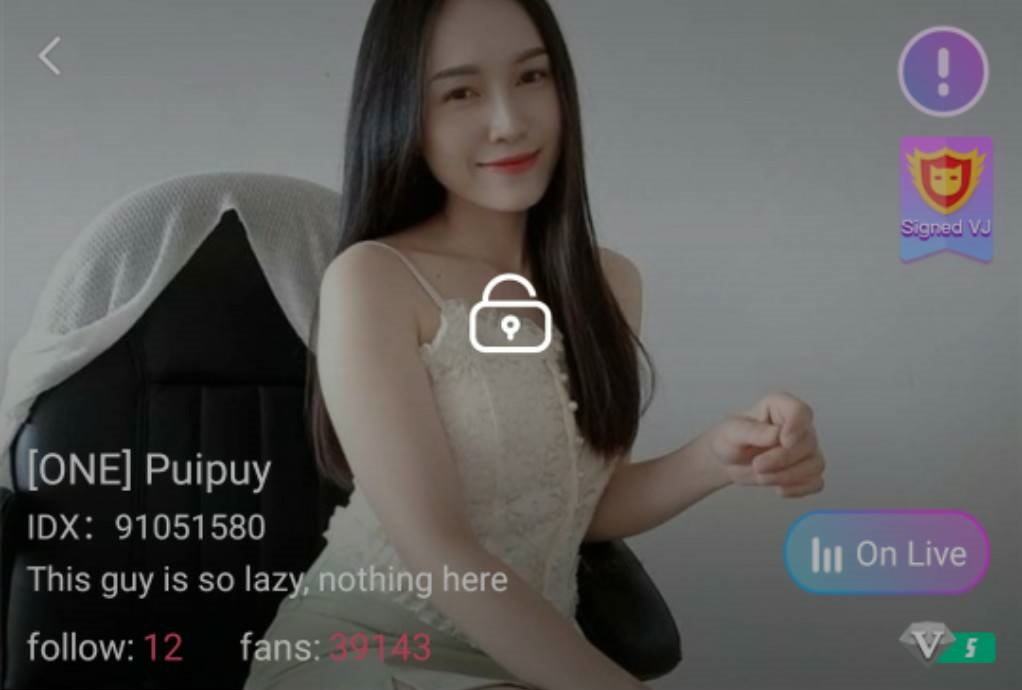
Task: Open the V5 diamond level badge
Action: click(x=946, y=645)
